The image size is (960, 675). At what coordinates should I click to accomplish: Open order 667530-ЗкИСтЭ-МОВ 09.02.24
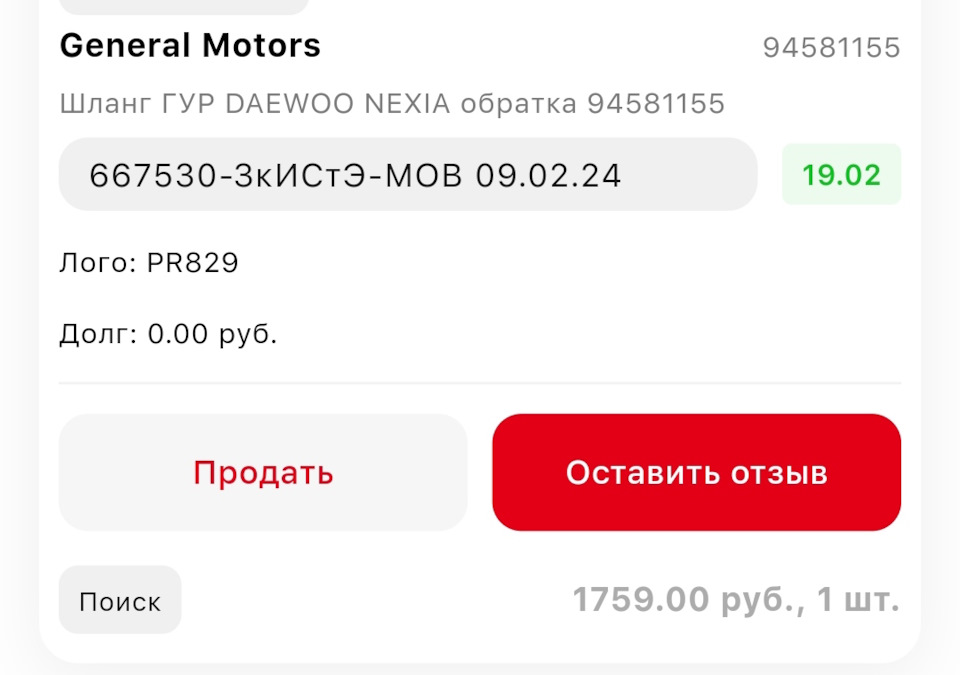(x=407, y=175)
